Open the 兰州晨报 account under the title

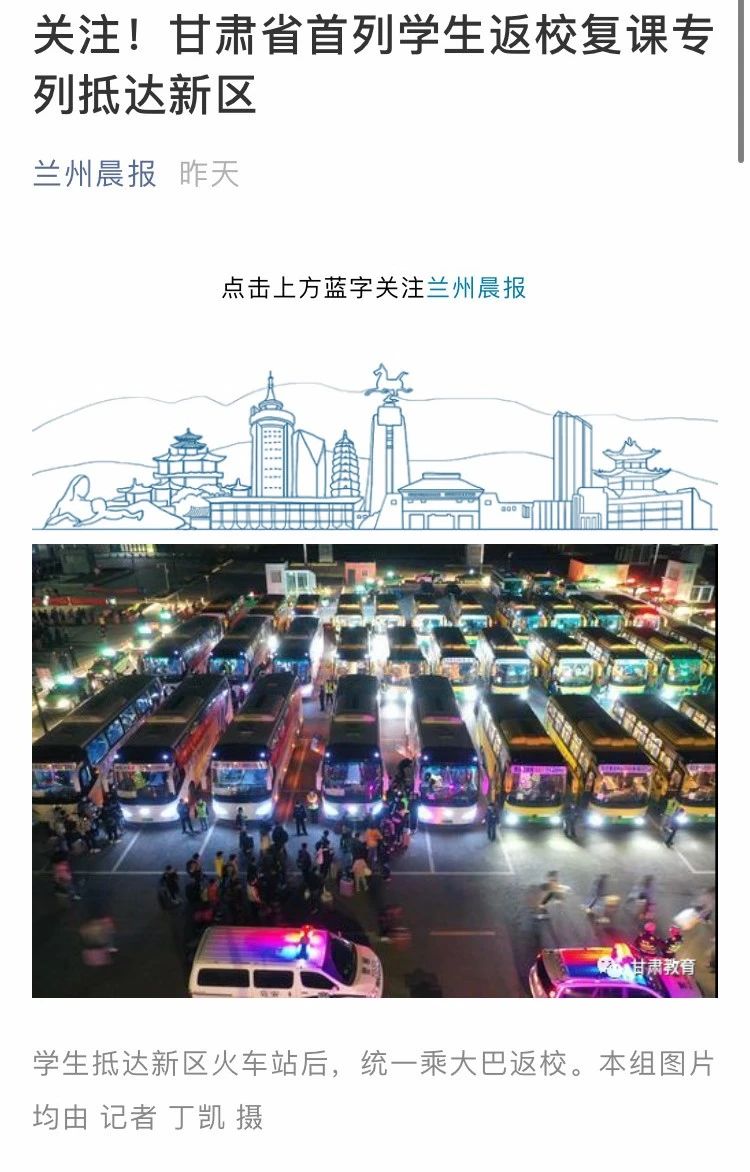95,174
